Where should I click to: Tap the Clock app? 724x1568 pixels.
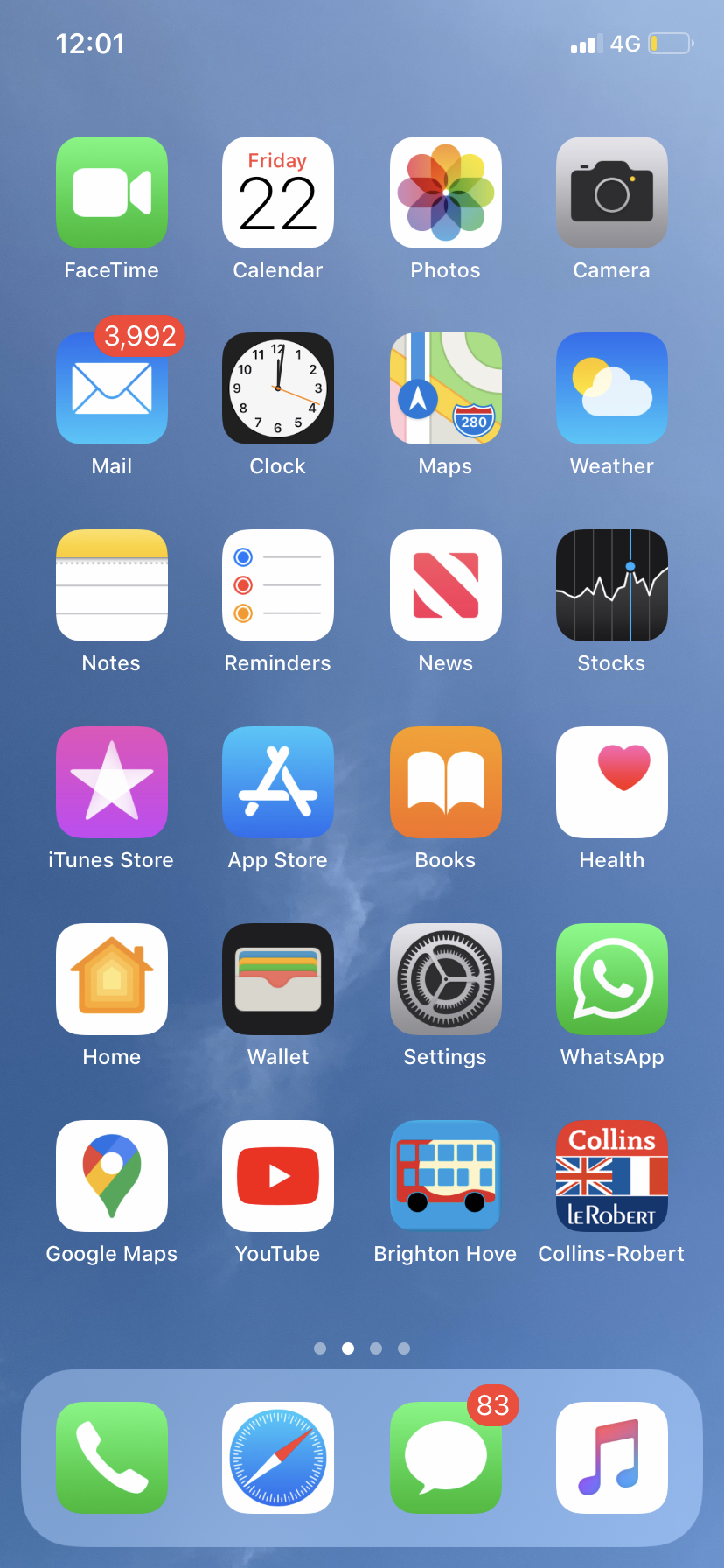(278, 388)
